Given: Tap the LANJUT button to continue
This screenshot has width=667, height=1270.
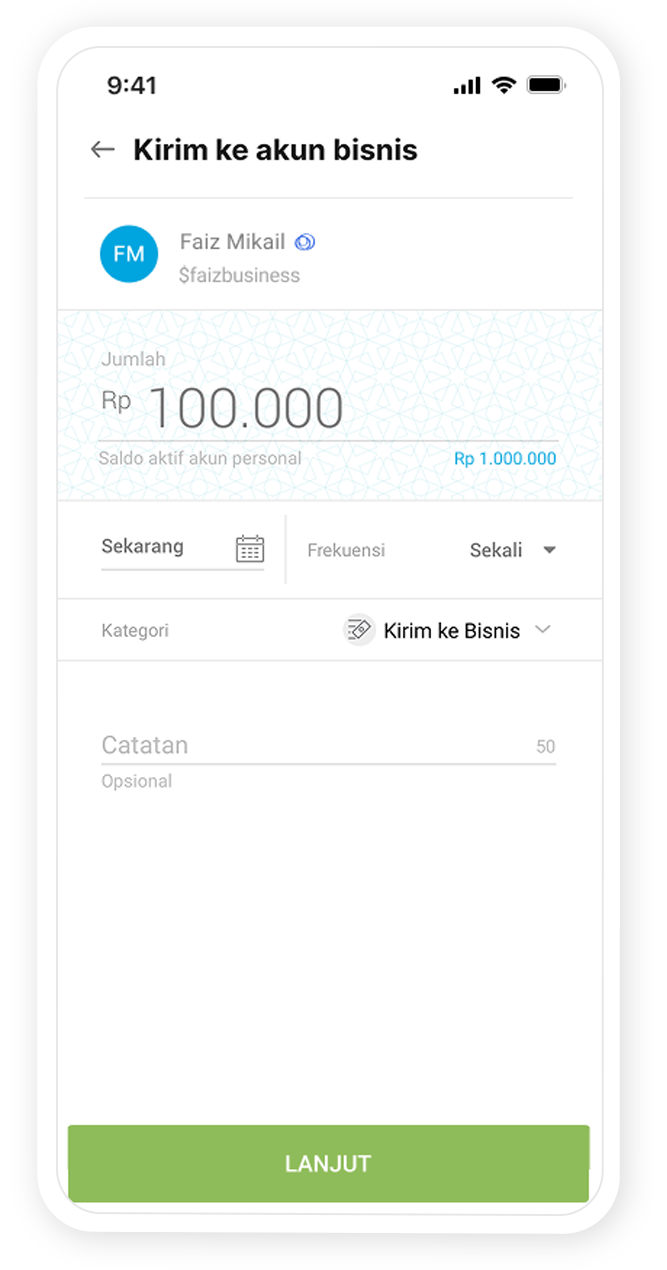Looking at the screenshot, I should (x=328, y=1164).
